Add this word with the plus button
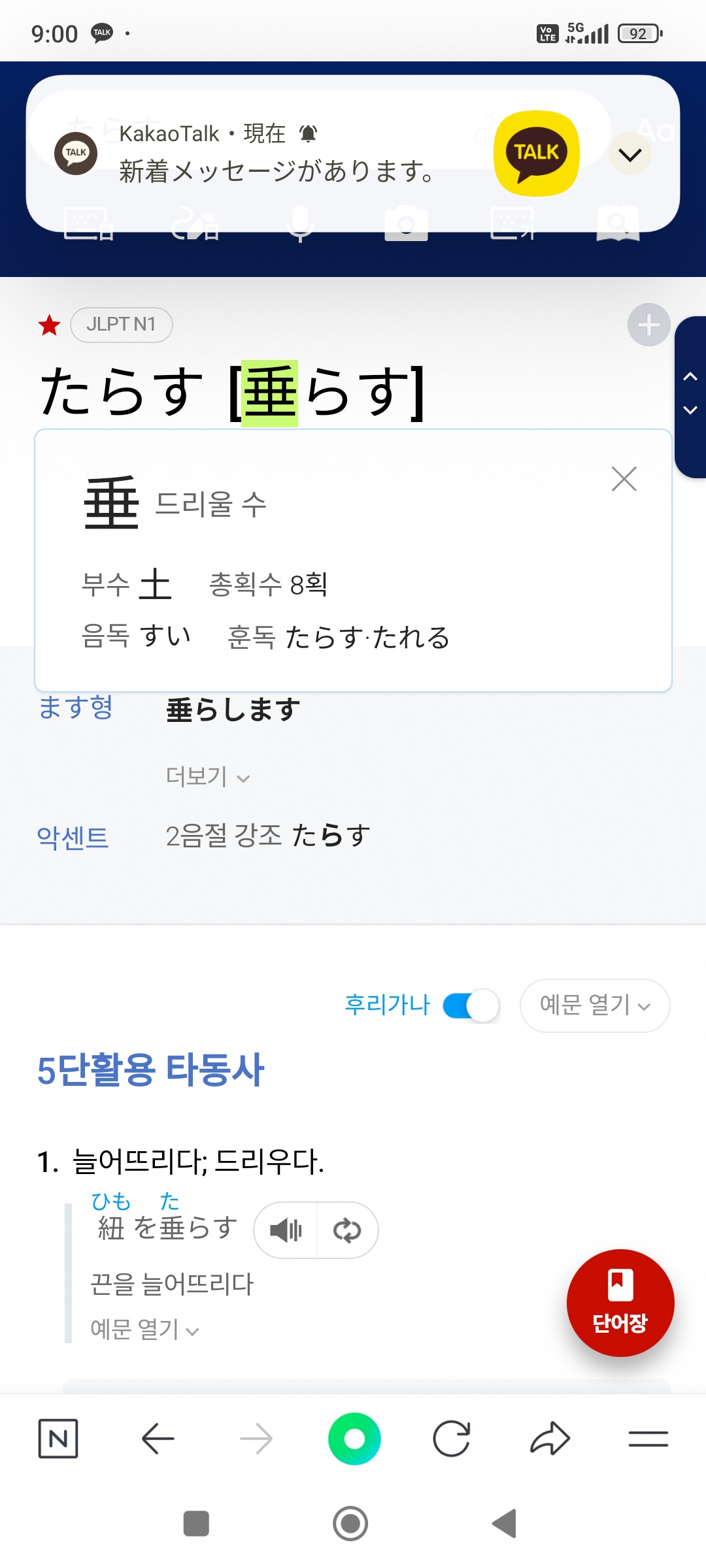Image resolution: width=706 pixels, height=1568 pixels. click(648, 325)
